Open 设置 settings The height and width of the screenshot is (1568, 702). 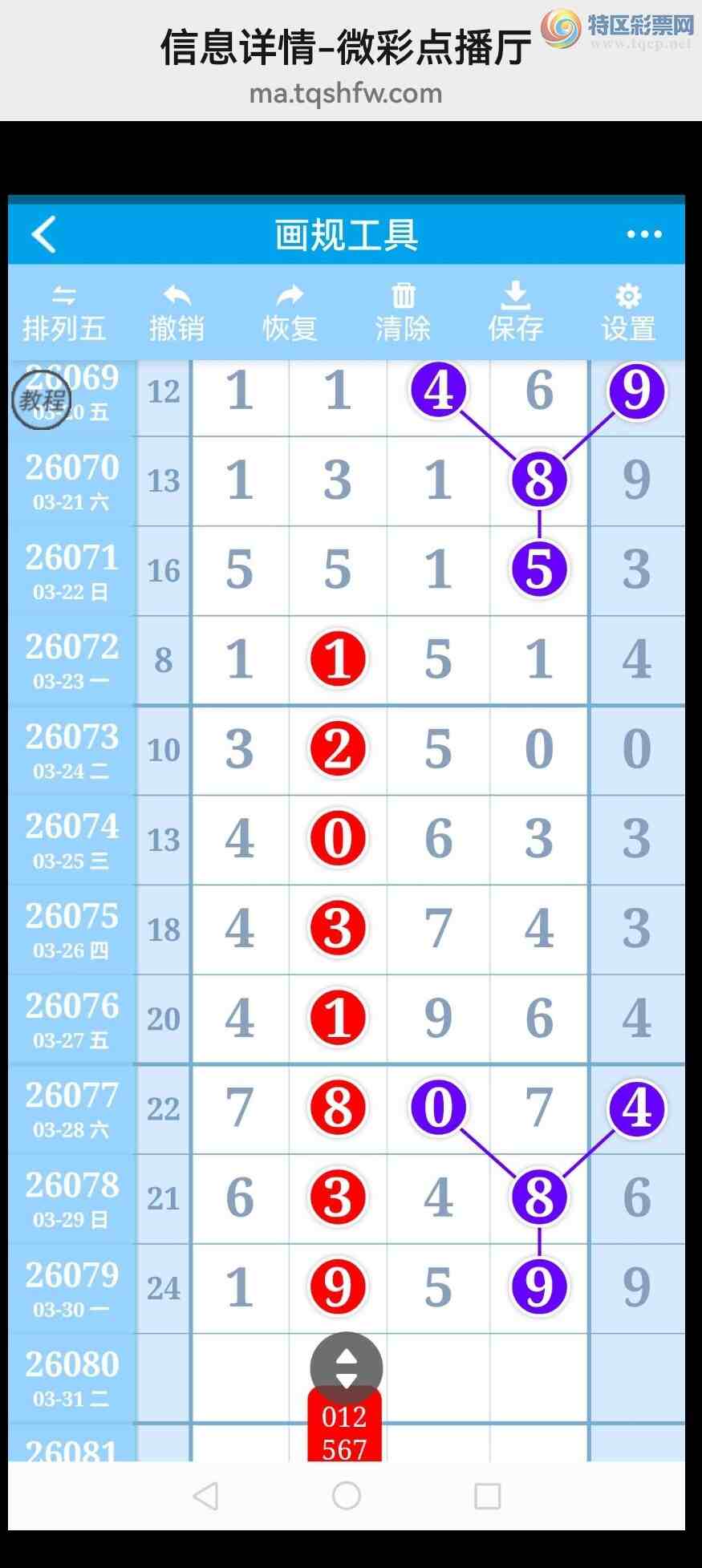[628, 314]
